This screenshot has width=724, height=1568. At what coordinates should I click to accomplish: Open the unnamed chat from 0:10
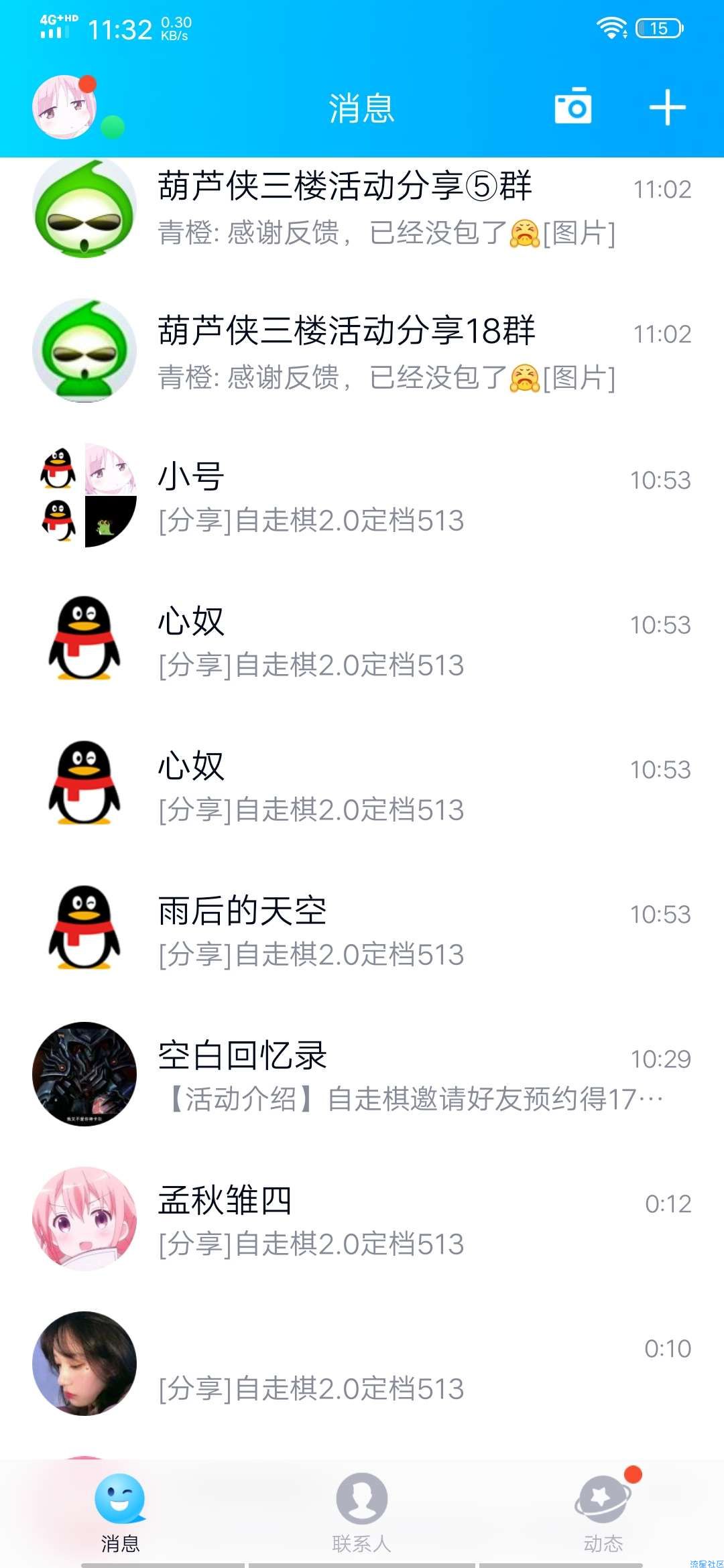coord(362,1364)
